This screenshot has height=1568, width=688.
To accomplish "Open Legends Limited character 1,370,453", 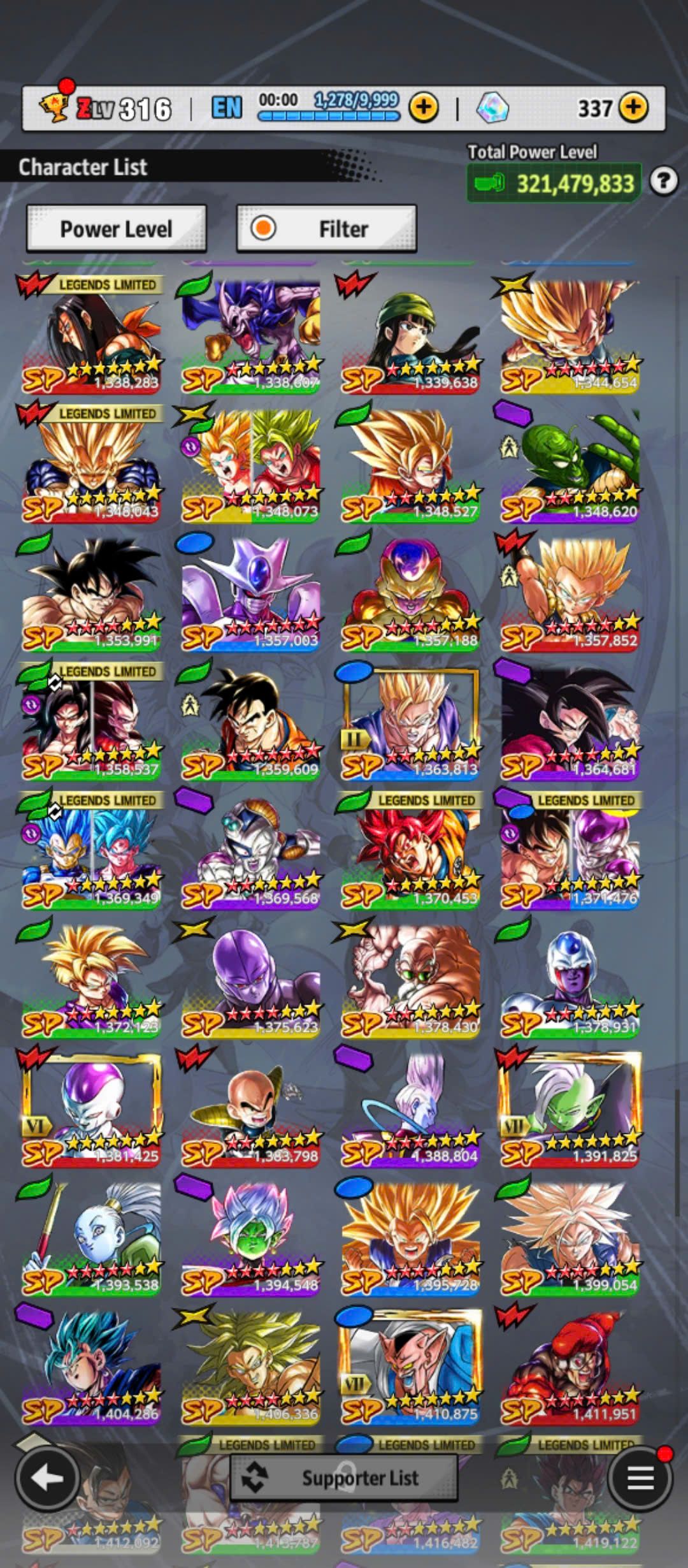I will click(x=410, y=851).
